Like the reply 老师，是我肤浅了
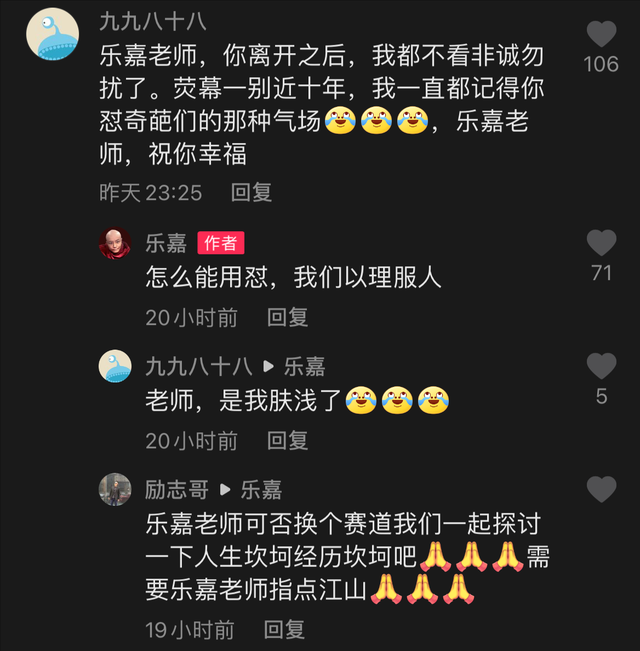 point(601,366)
